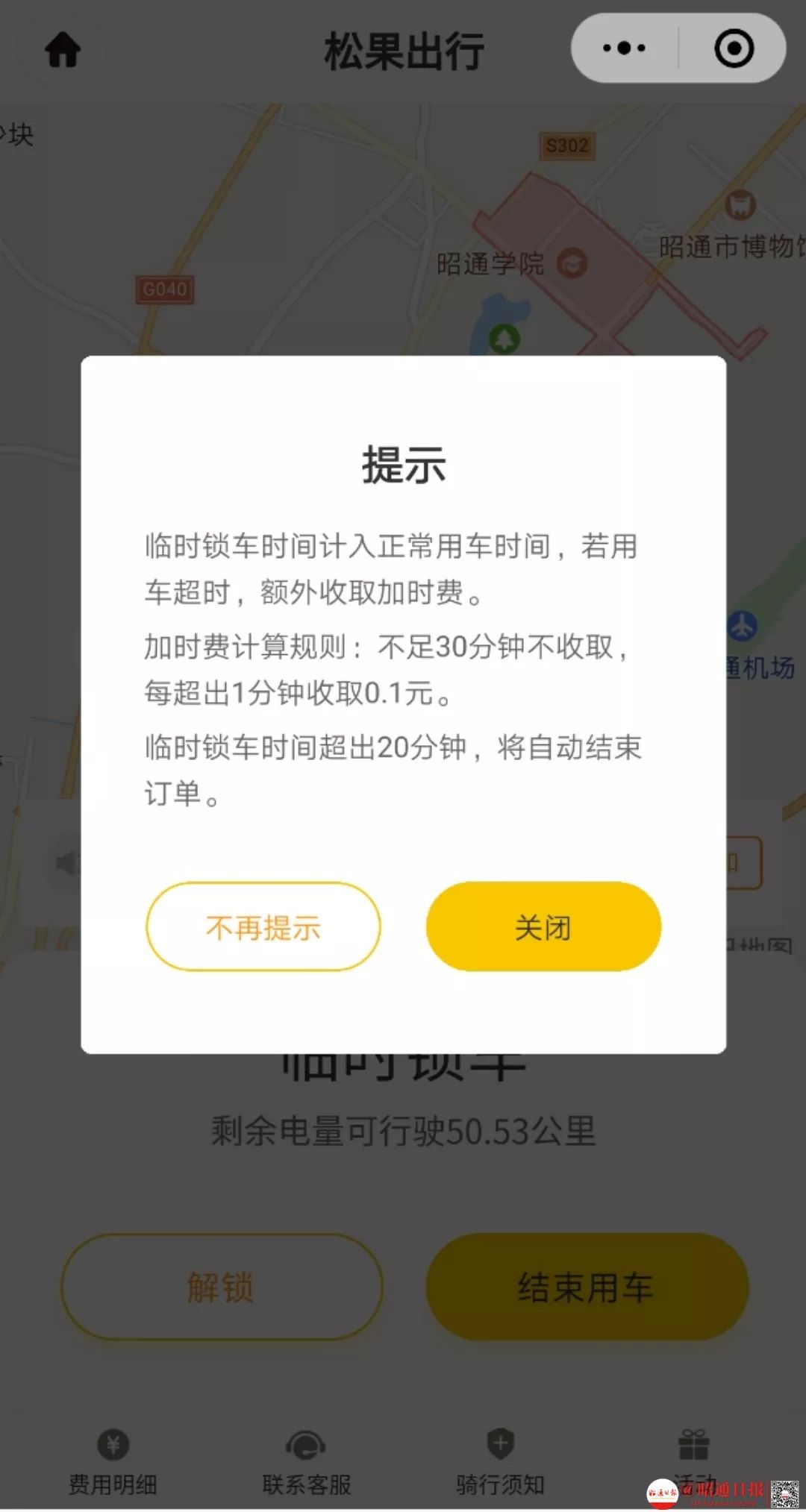Close the dialog with 关闭
Viewport: 806px width, 1512px height.
543,926
